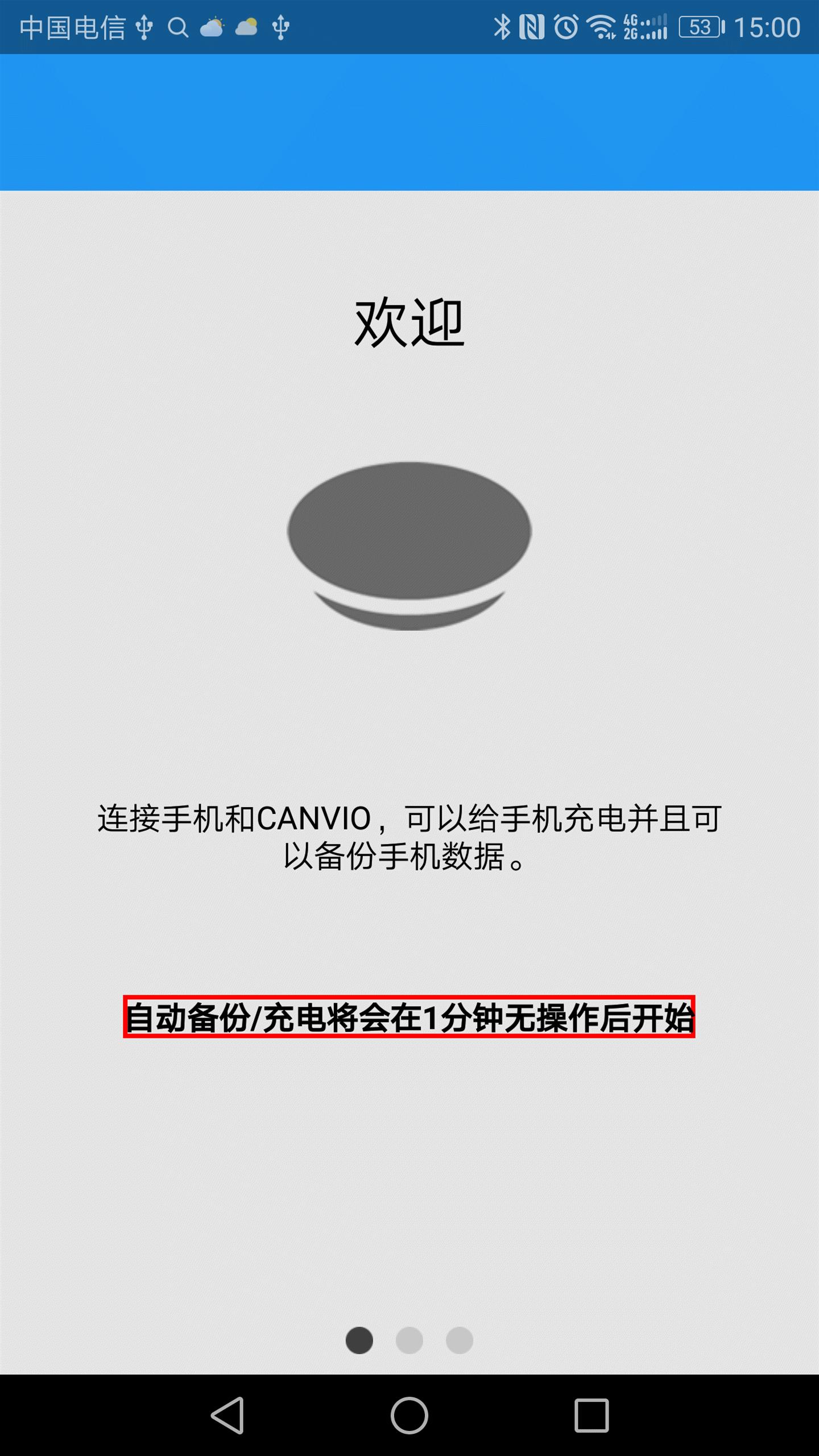
Task: Tap the USB connection icon
Action: [144, 26]
